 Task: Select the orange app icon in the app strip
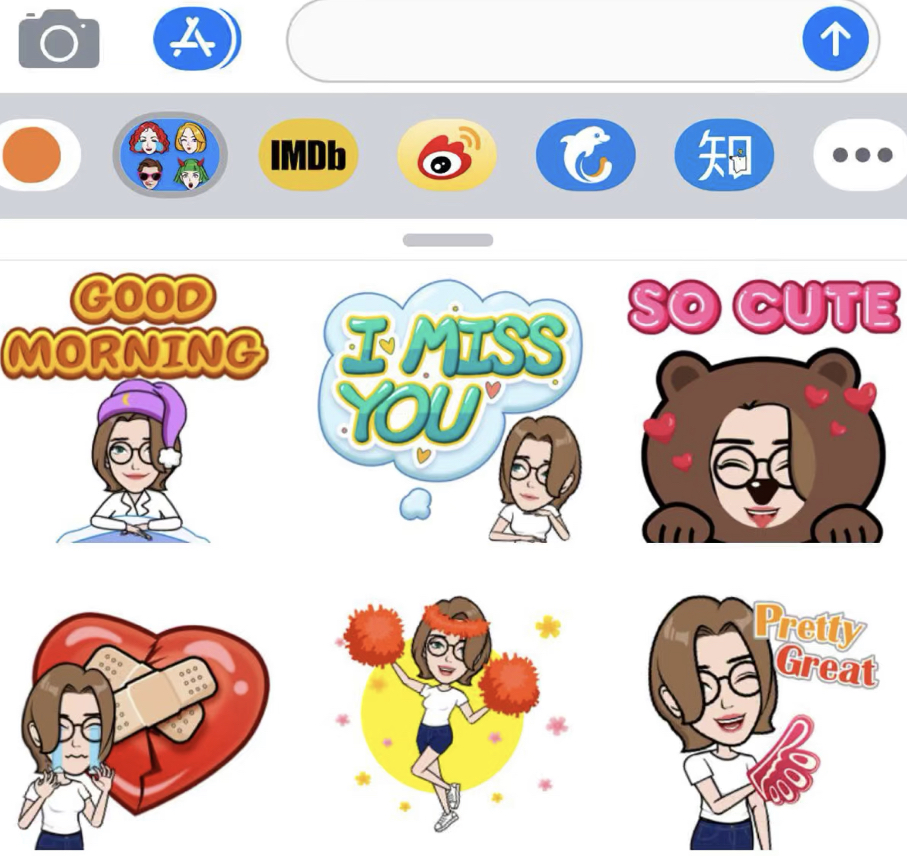[35, 155]
